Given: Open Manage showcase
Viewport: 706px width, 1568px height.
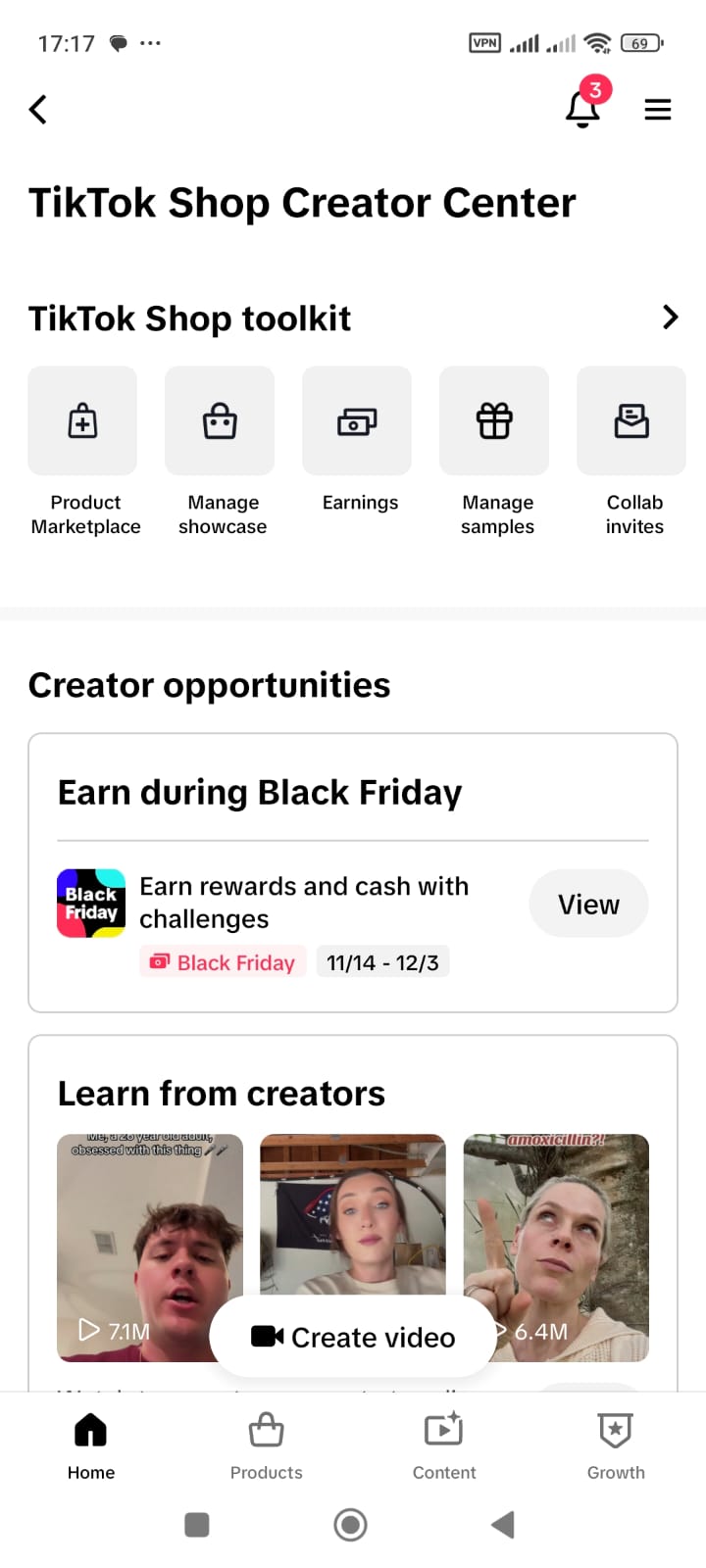Looking at the screenshot, I should pyautogui.click(x=221, y=453).
